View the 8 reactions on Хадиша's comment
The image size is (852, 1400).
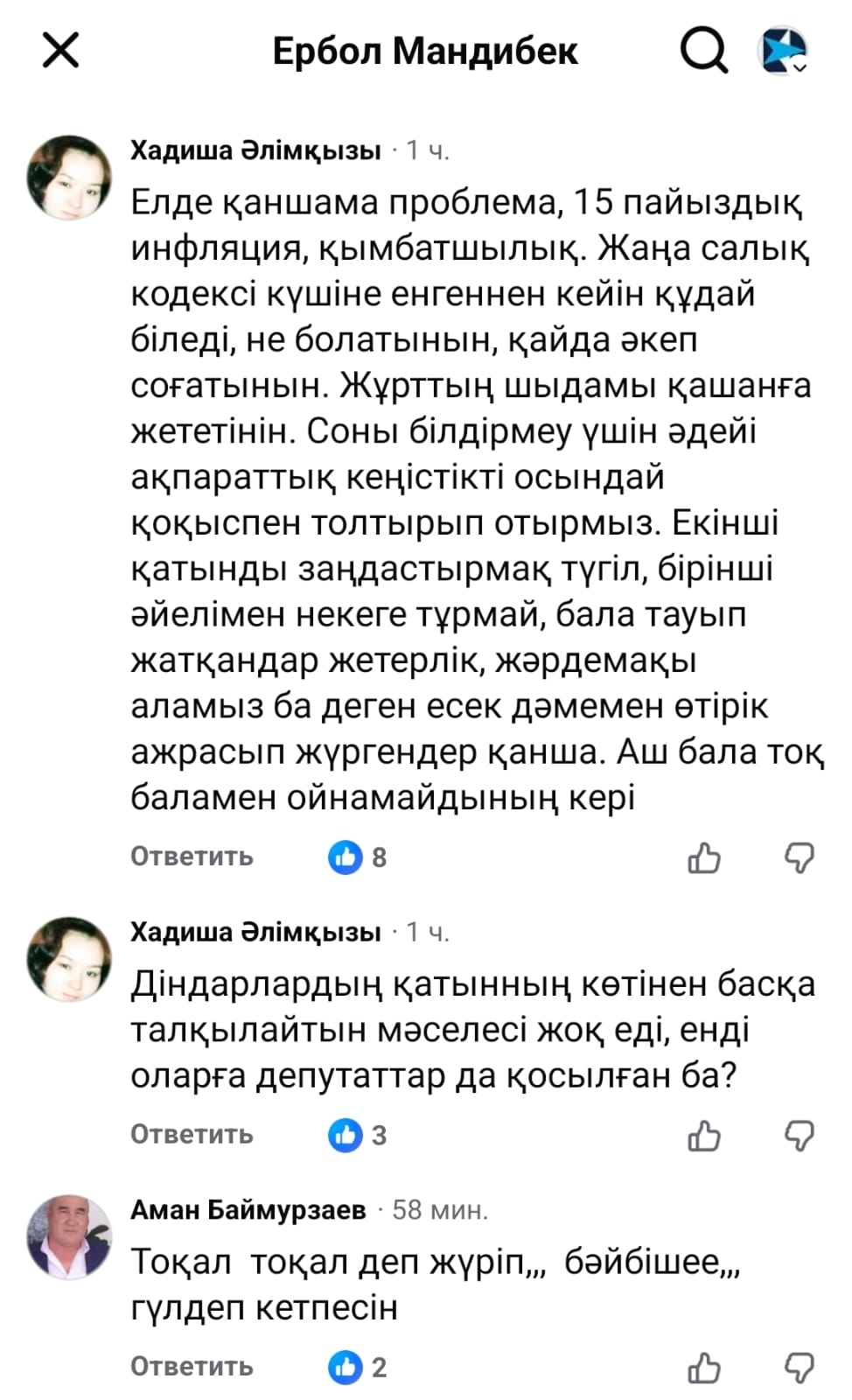(357, 857)
